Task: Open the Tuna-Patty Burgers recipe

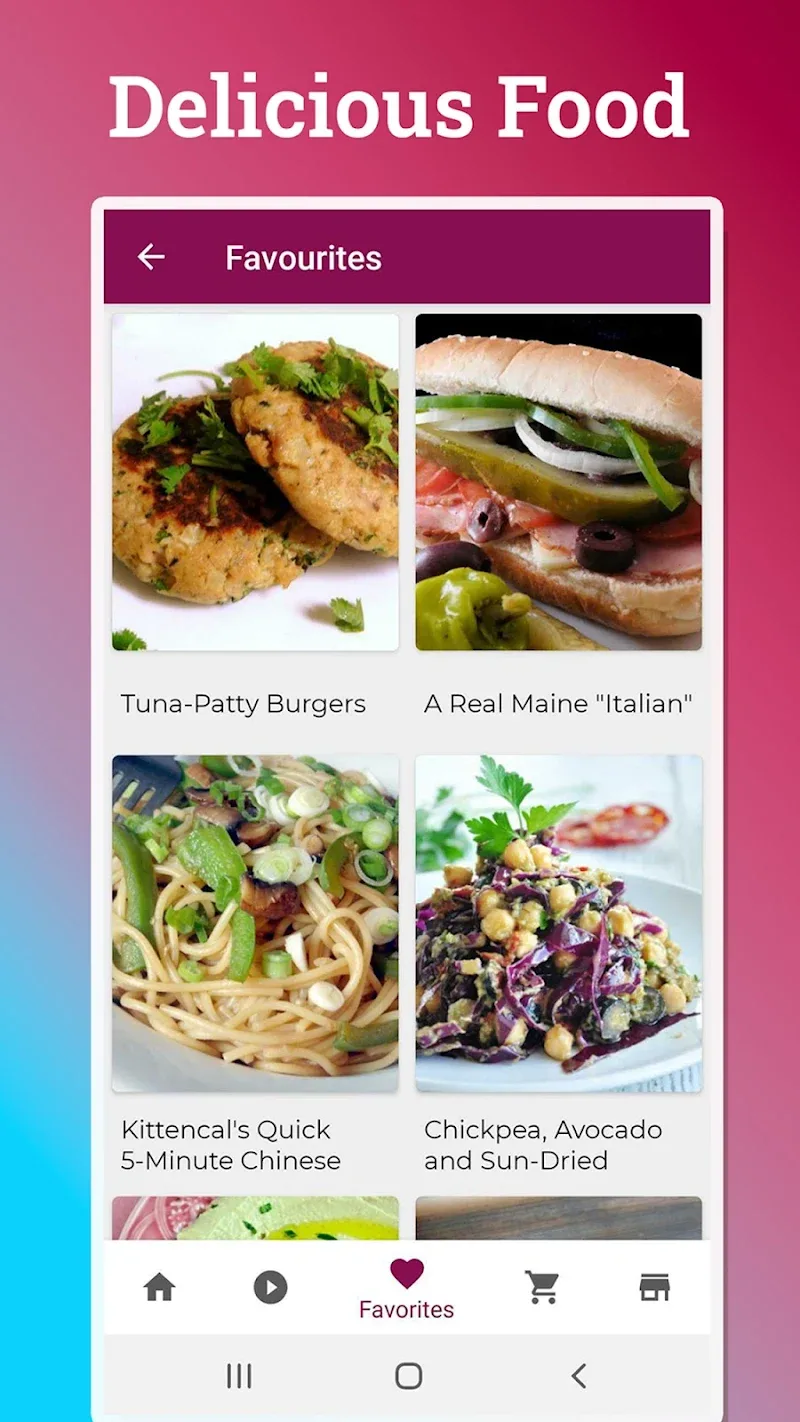Action: (x=243, y=704)
